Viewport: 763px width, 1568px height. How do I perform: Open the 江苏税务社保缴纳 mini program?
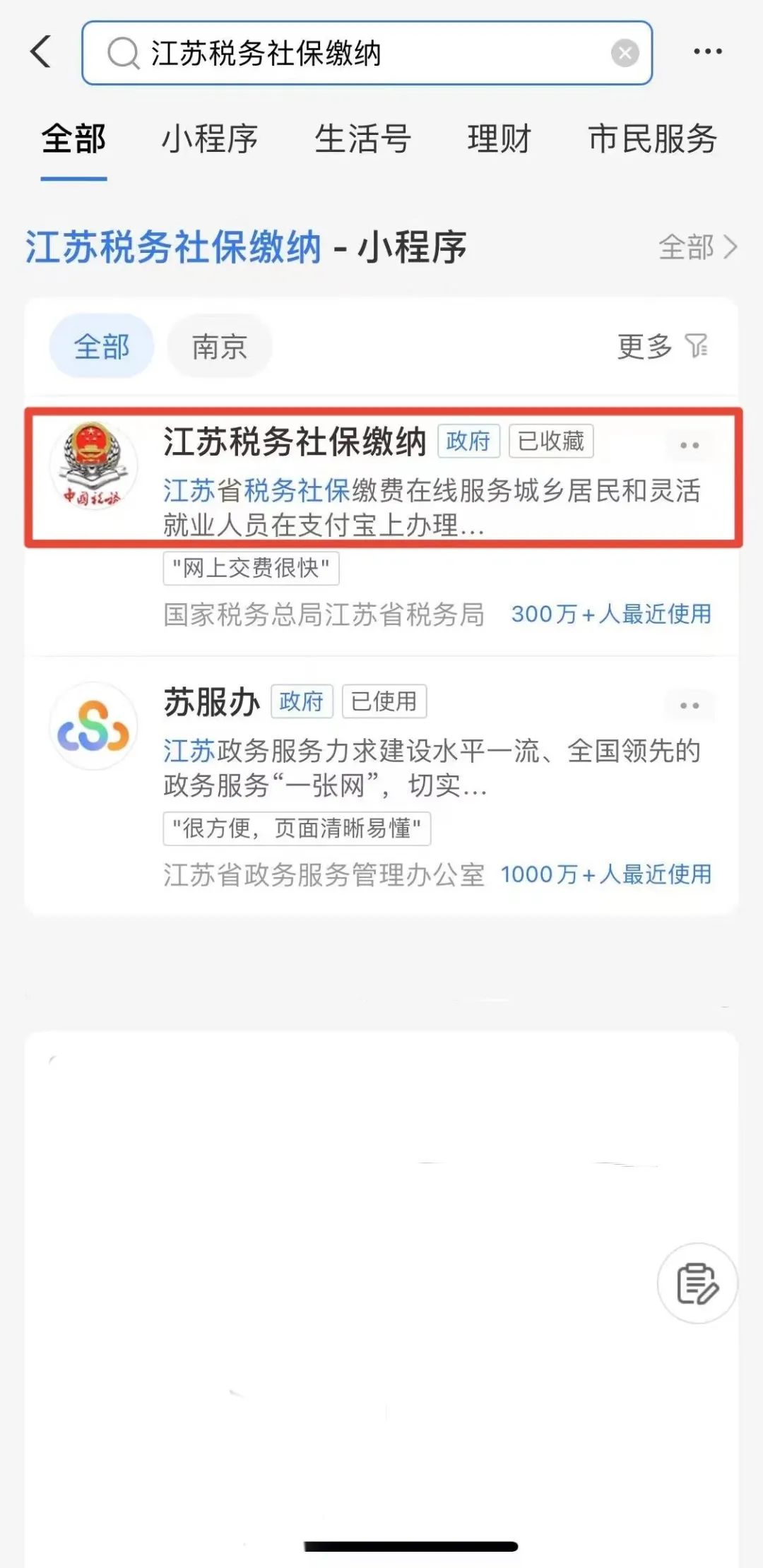[x=294, y=443]
